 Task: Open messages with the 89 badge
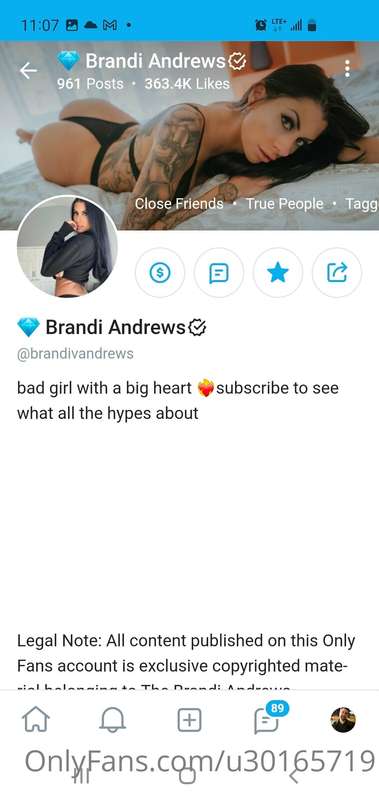[x=269, y=717]
